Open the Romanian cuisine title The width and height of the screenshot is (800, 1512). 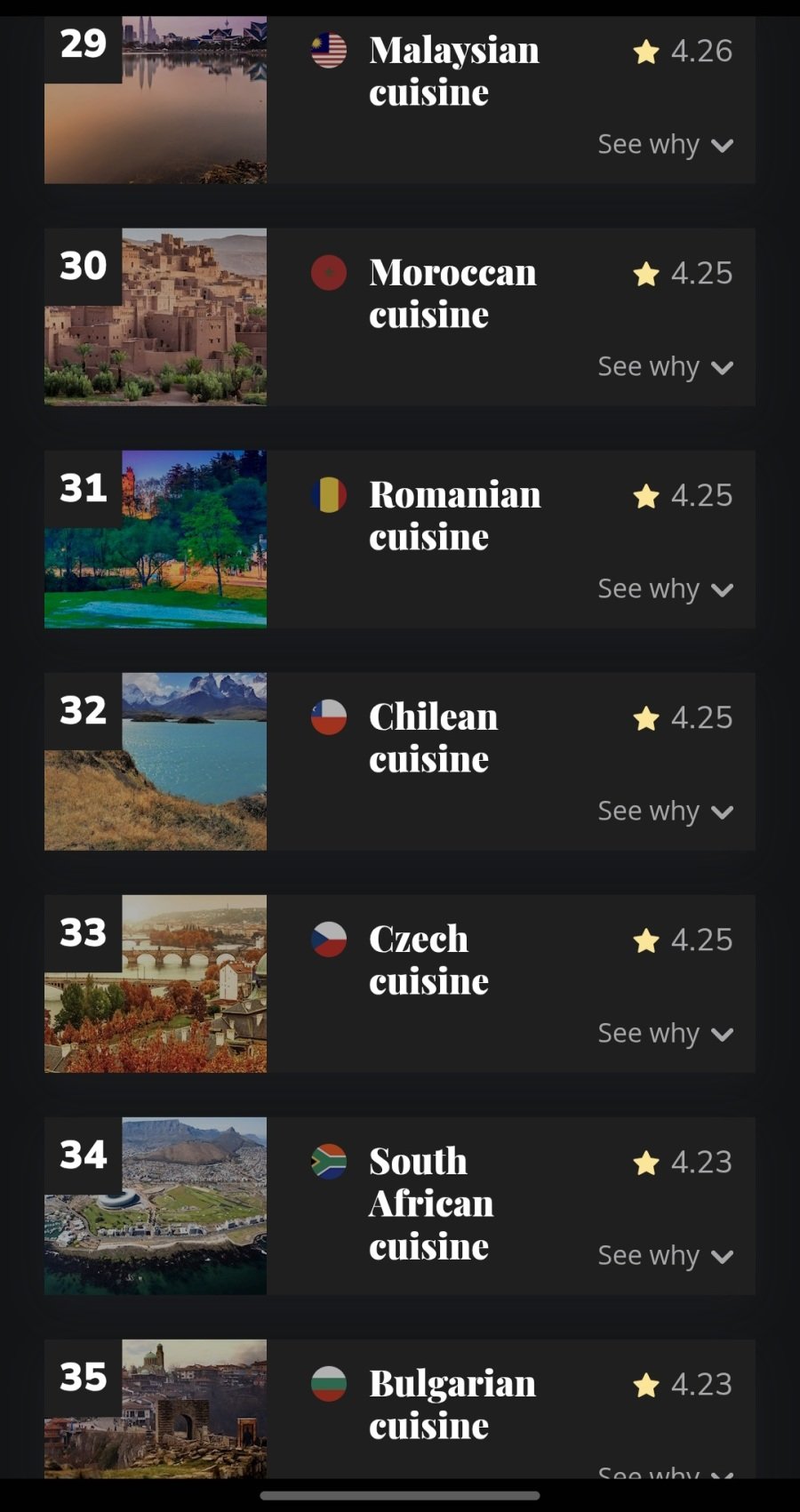[453, 516]
